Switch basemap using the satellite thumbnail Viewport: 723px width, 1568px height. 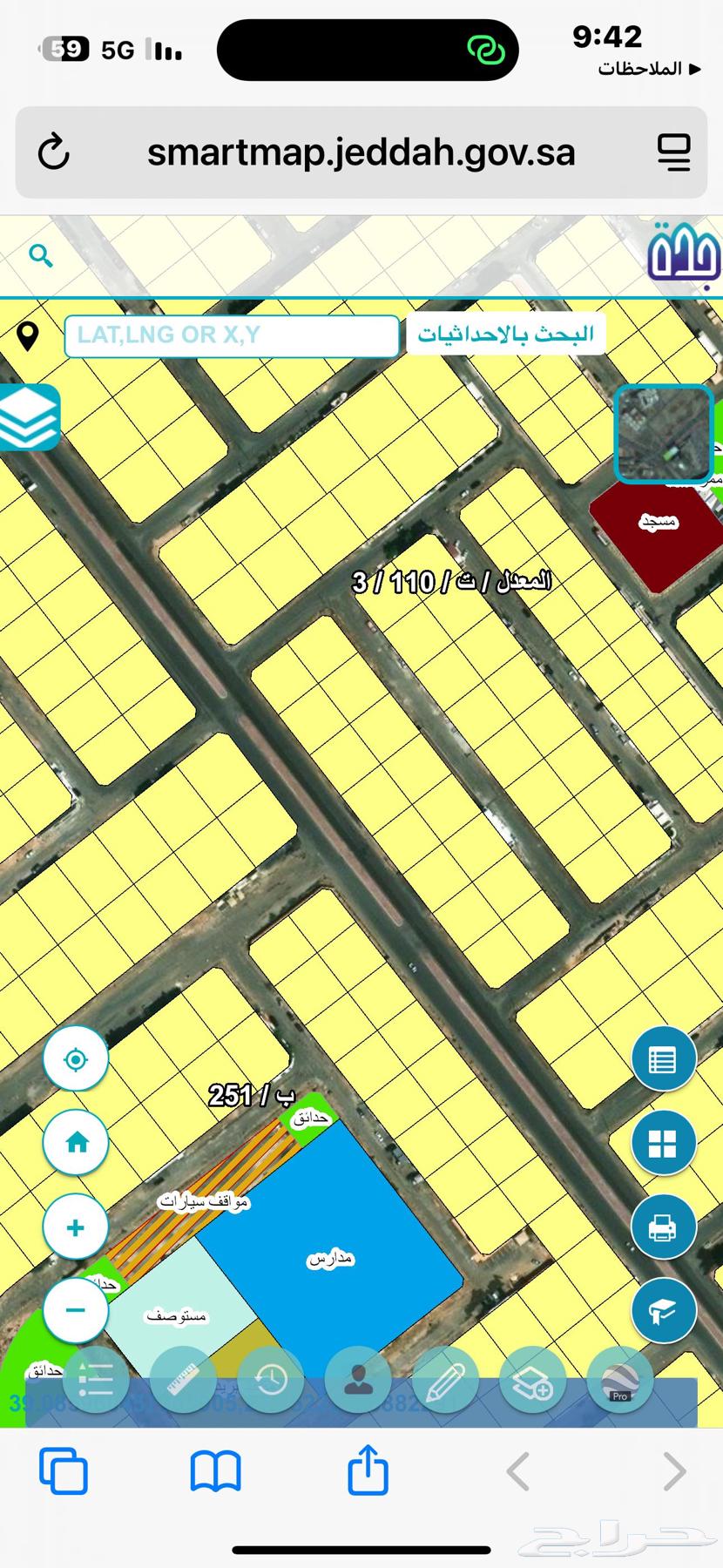coord(664,434)
